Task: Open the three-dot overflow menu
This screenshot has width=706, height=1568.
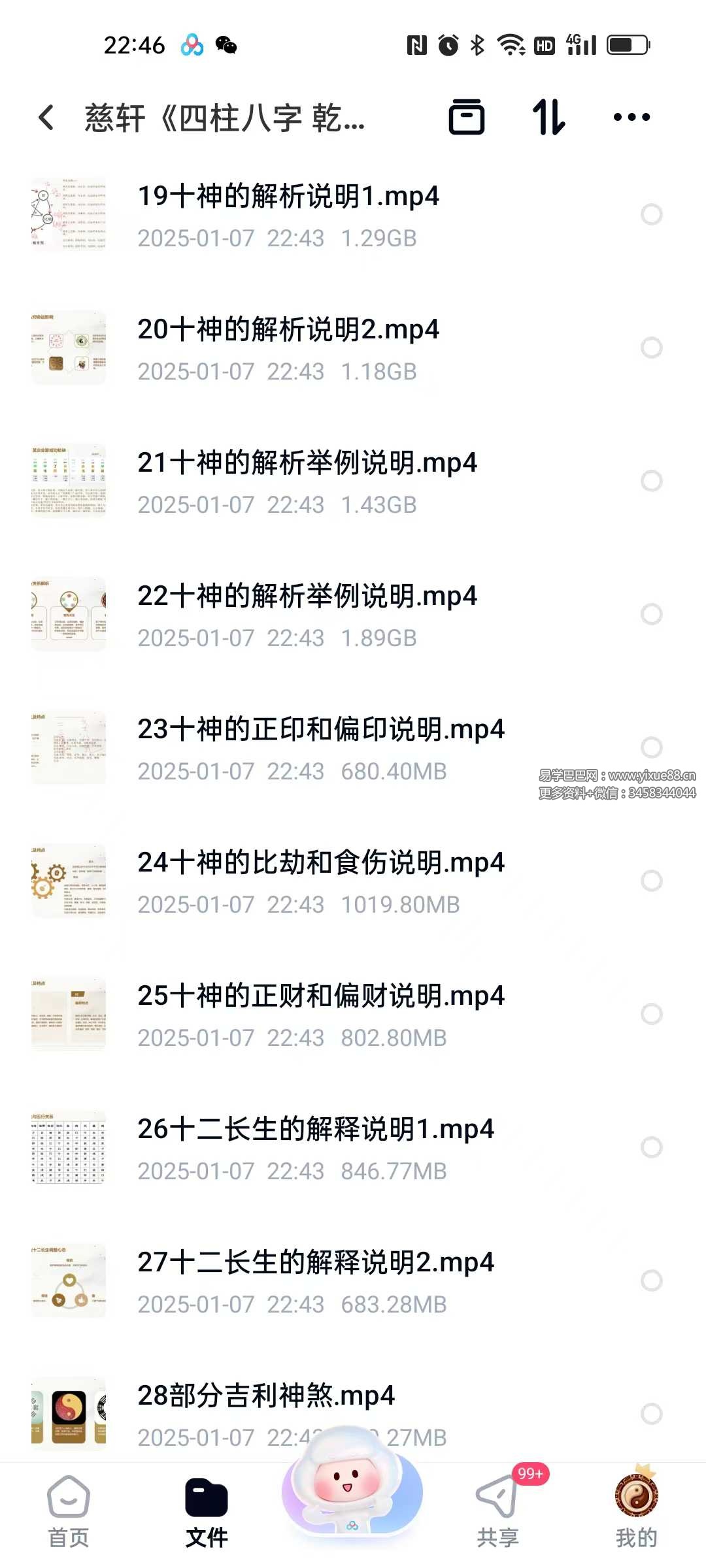Action: pos(631,118)
